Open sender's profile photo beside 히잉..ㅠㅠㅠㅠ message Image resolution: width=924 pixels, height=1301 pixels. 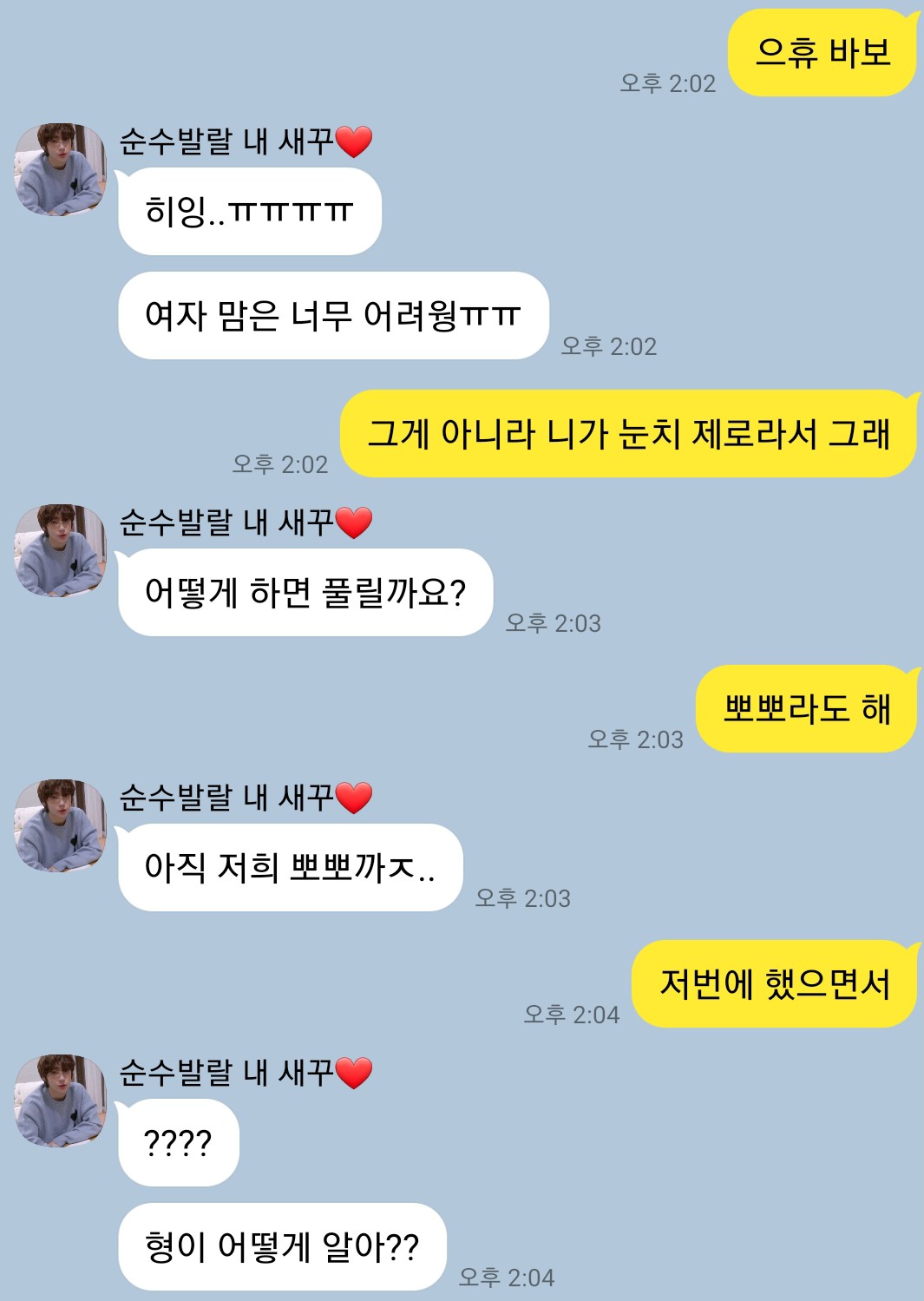tap(60, 169)
